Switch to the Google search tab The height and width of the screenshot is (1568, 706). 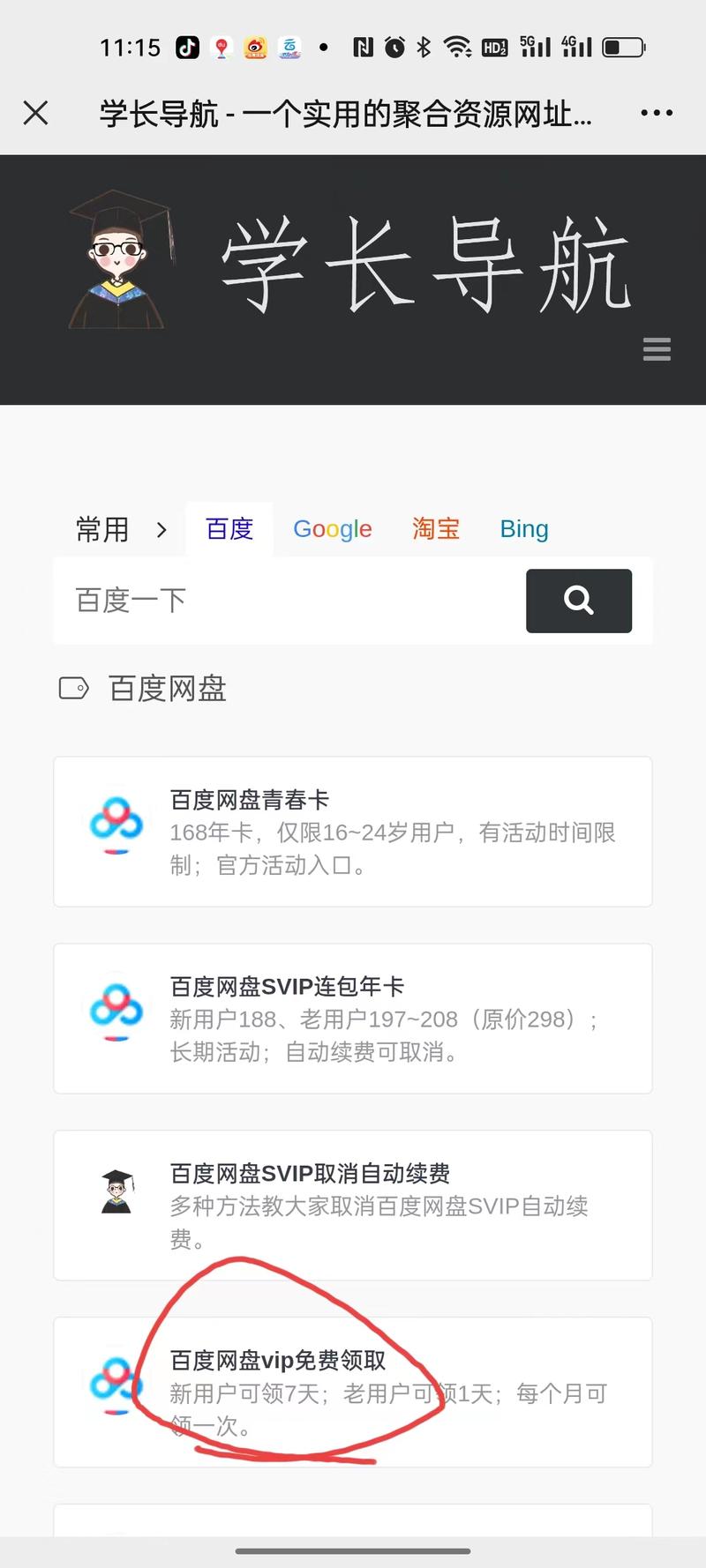[333, 528]
